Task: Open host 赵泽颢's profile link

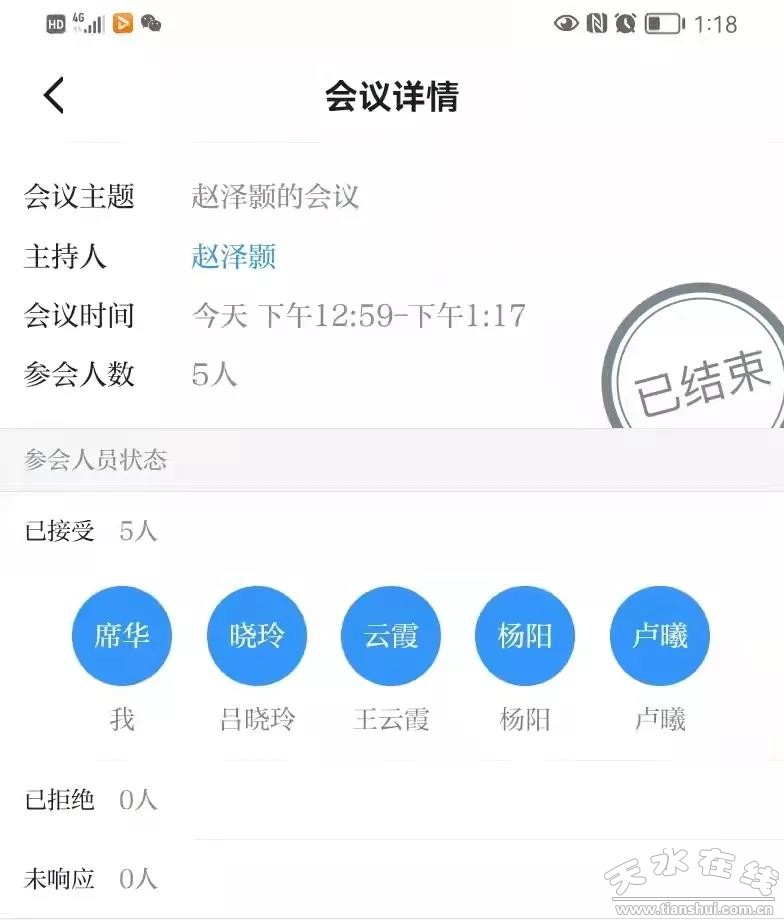Action: [233, 257]
